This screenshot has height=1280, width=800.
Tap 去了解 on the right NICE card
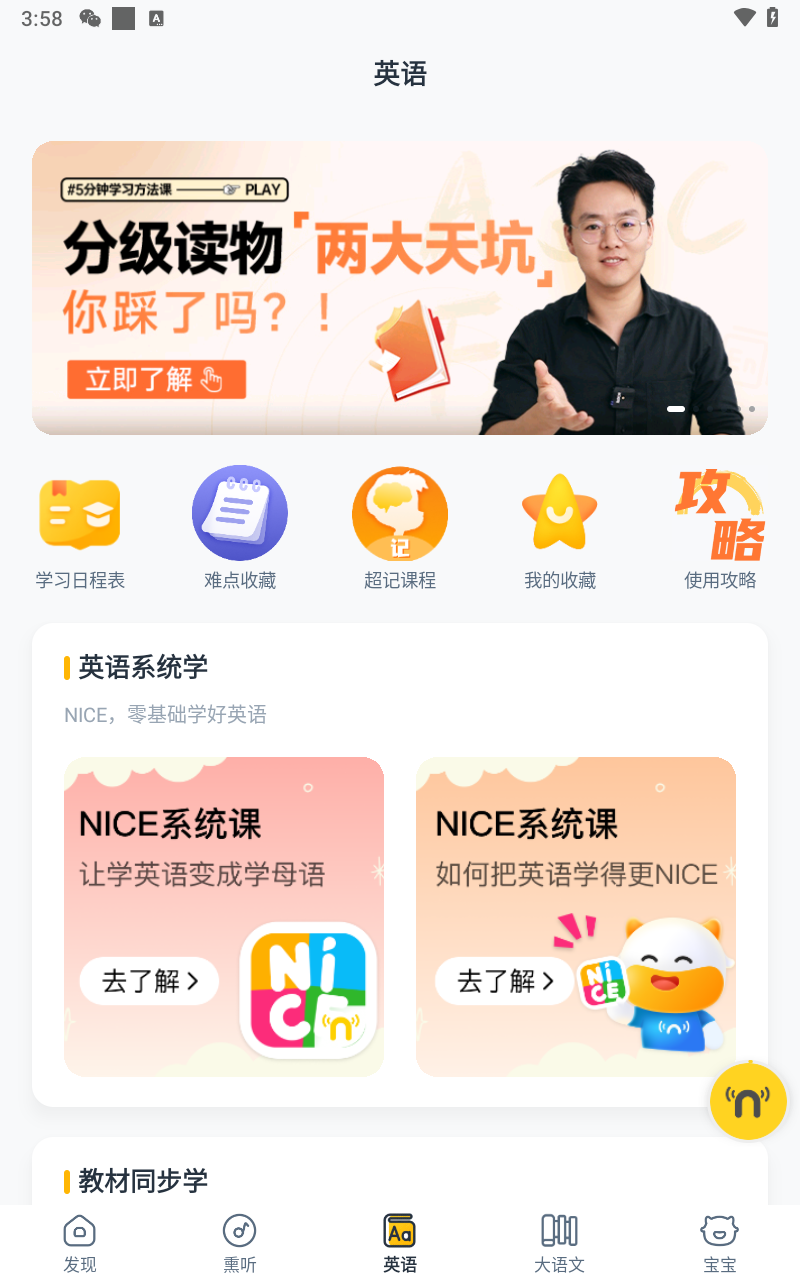pyautogui.click(x=504, y=981)
